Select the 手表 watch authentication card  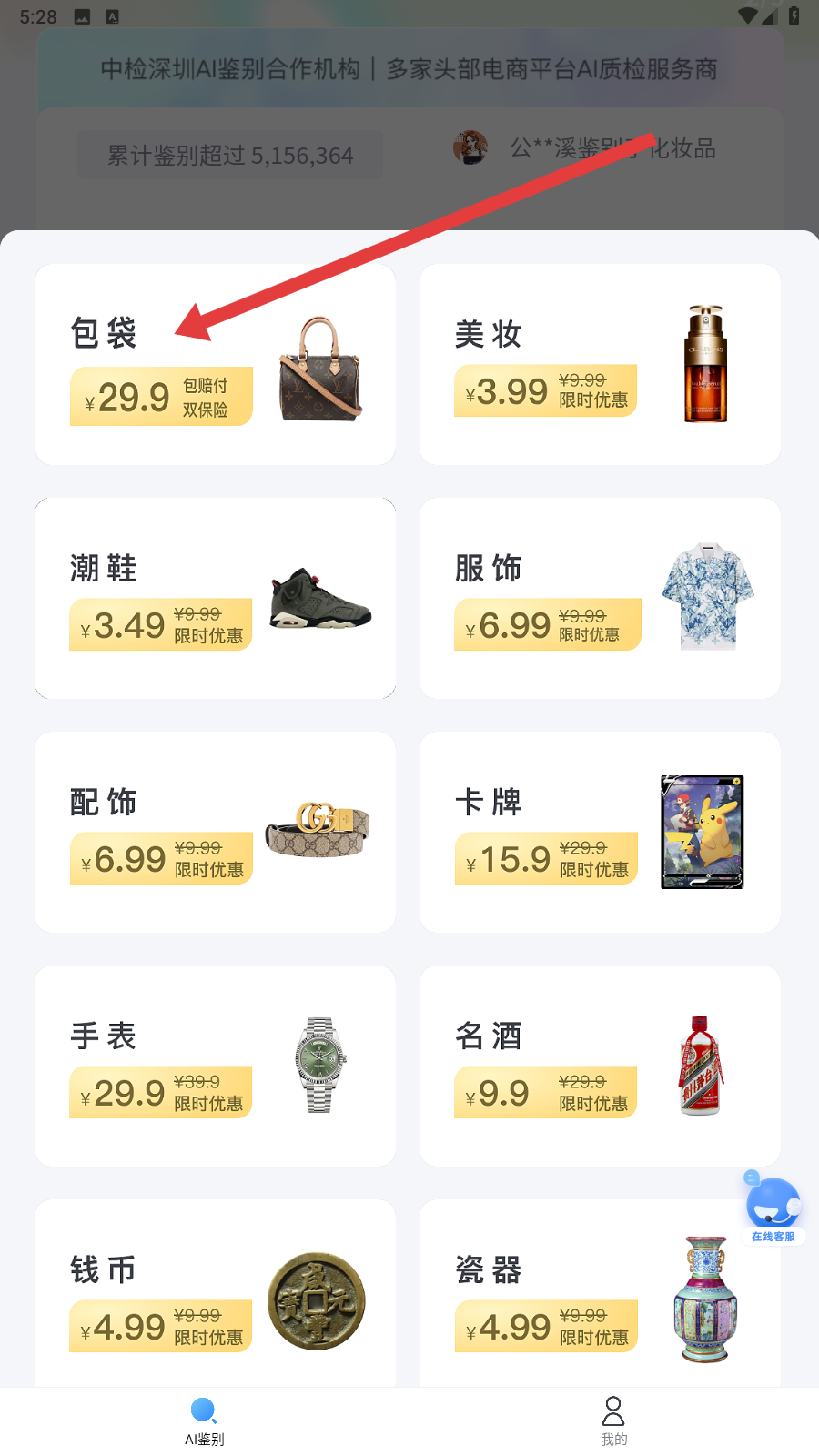pos(215,1066)
